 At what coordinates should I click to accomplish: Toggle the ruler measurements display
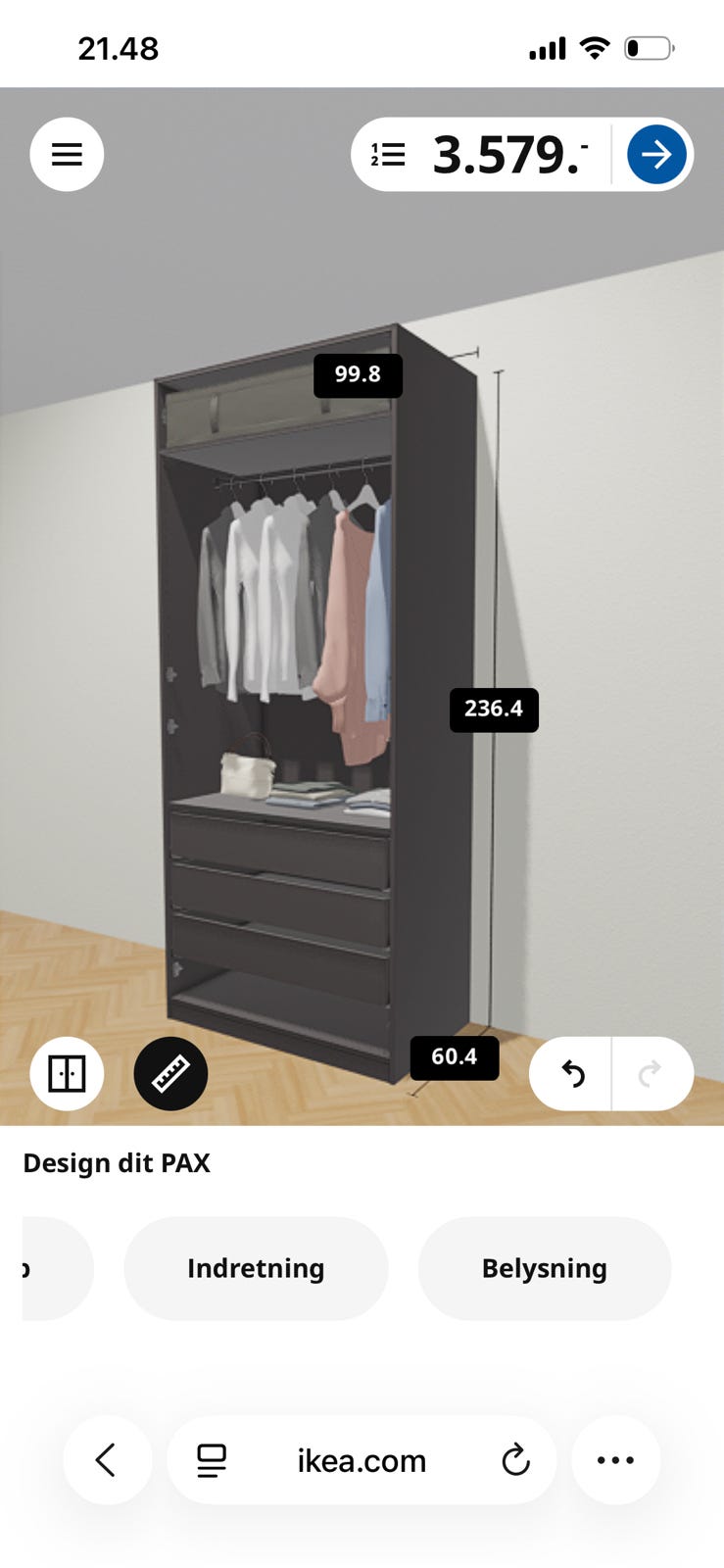point(170,1074)
